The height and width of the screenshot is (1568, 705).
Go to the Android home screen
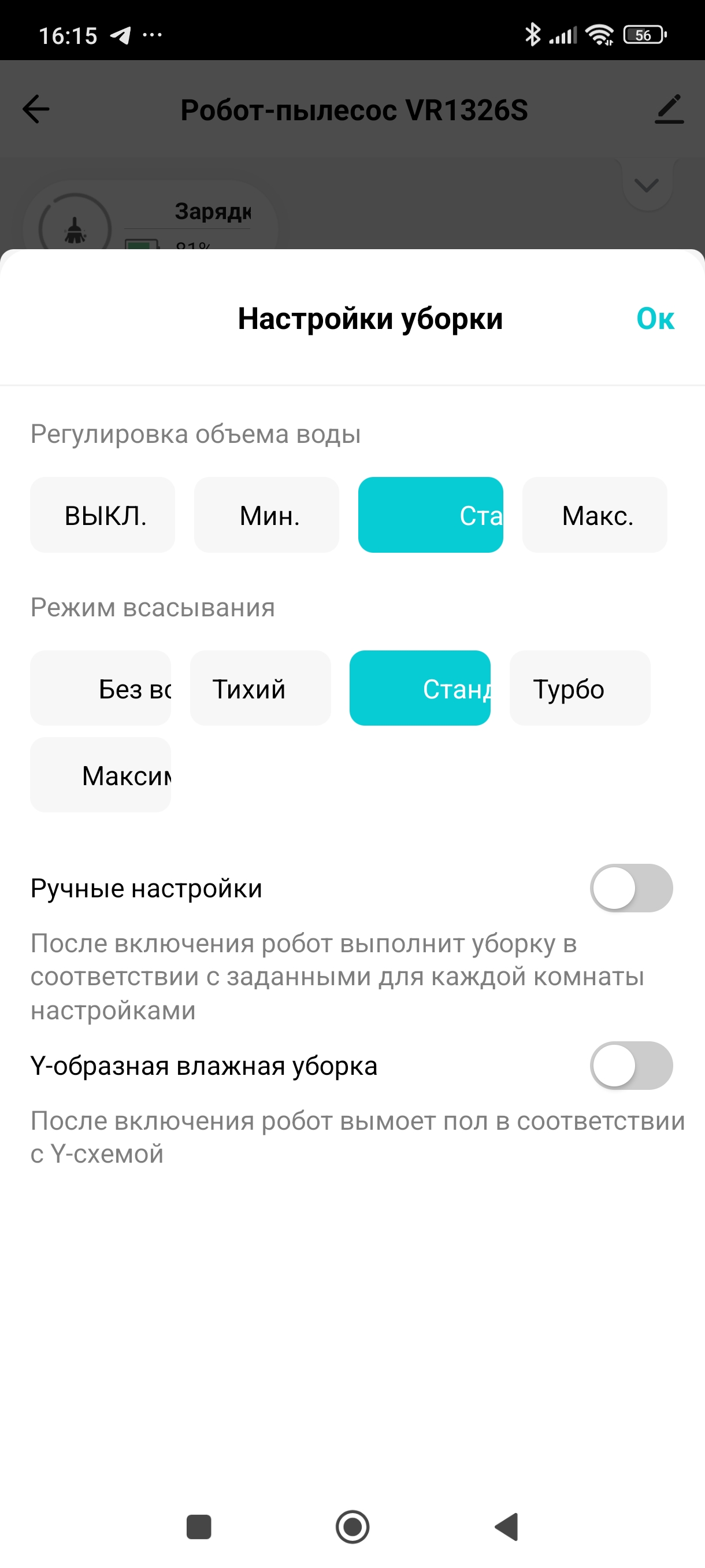pos(352,1526)
